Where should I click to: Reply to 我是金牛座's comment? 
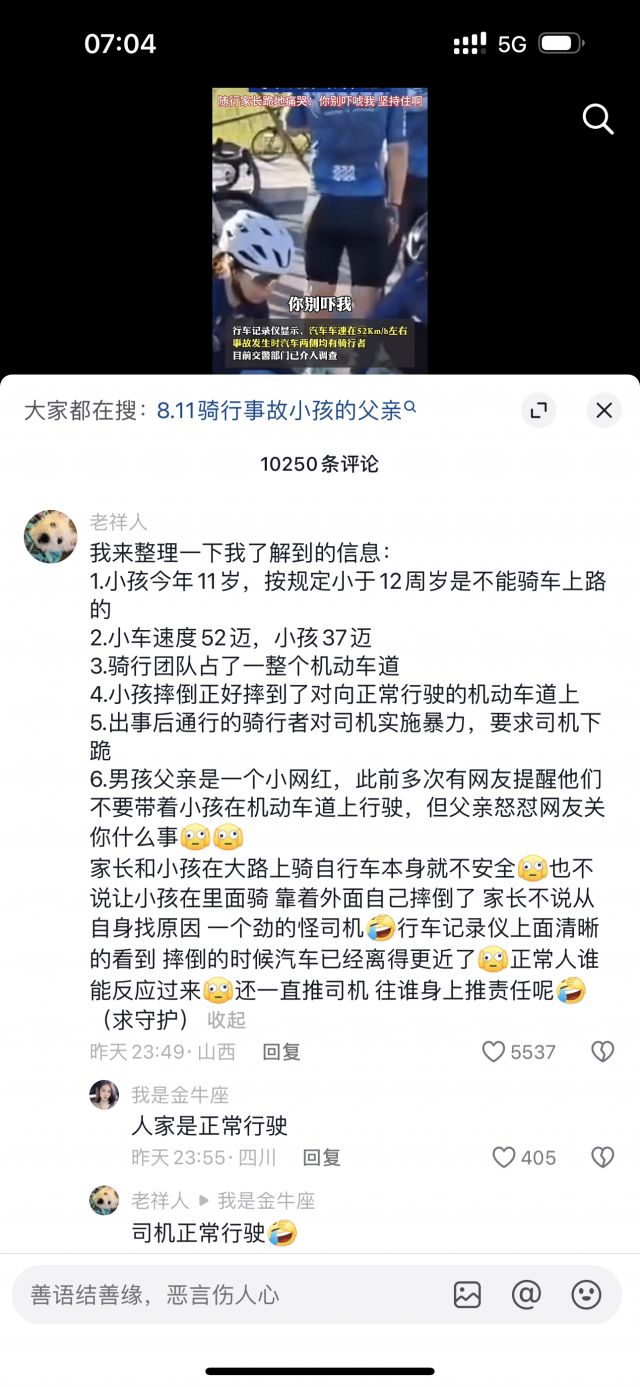(321, 1158)
